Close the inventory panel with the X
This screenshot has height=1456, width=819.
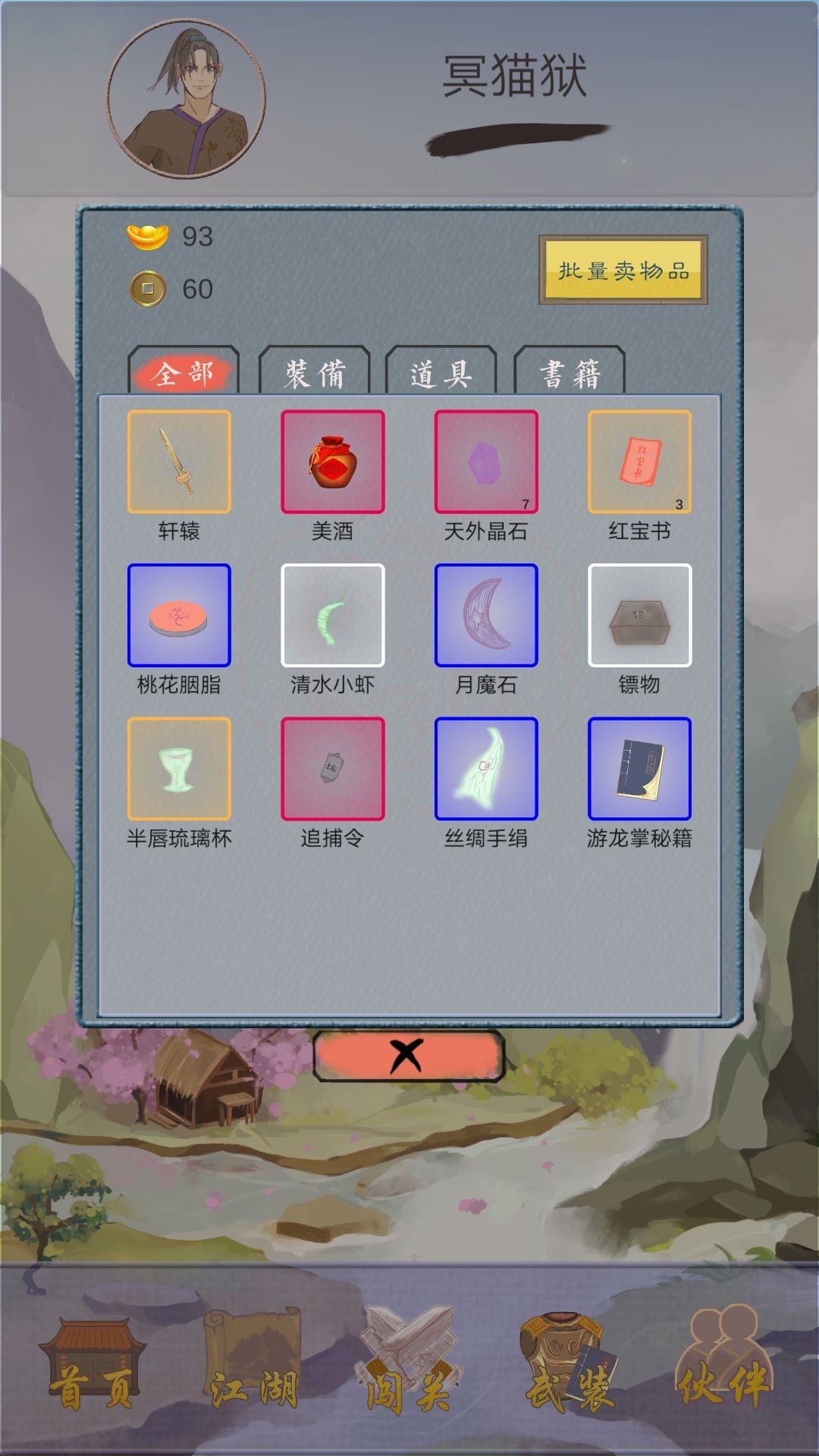coord(409,1055)
